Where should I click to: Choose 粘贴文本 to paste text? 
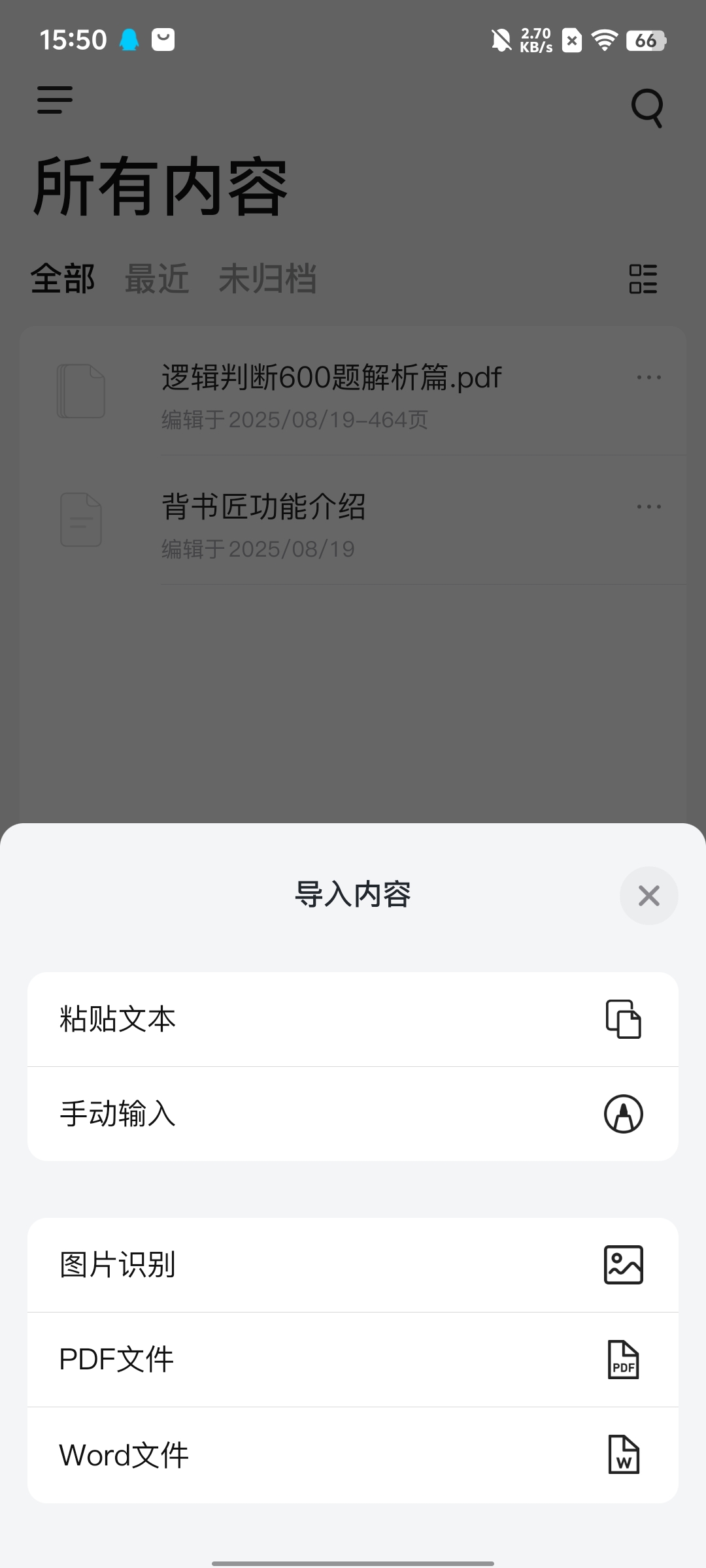tap(353, 1019)
